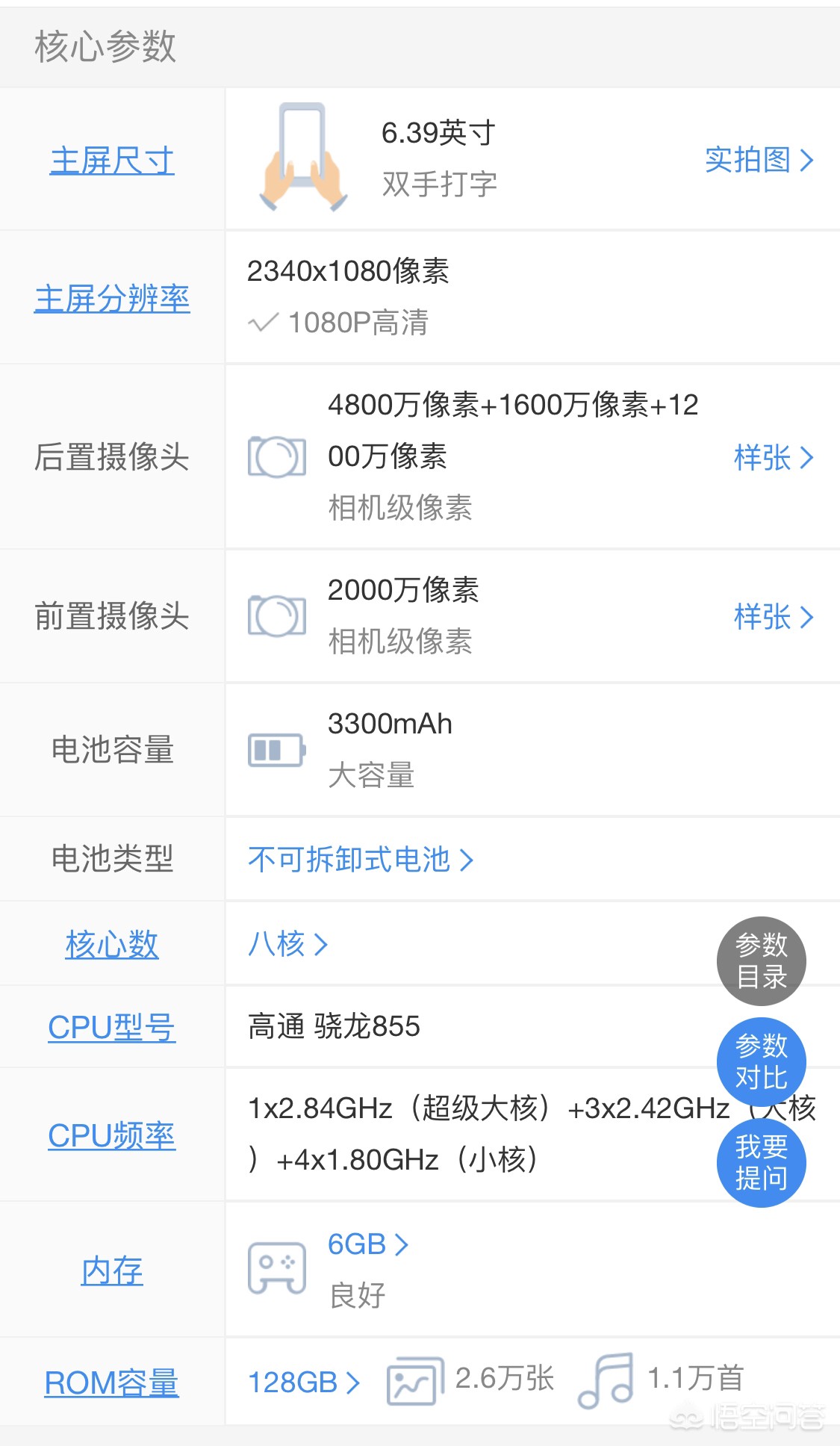View 实拍图 for screen size
840x1446 pixels.
tap(759, 160)
